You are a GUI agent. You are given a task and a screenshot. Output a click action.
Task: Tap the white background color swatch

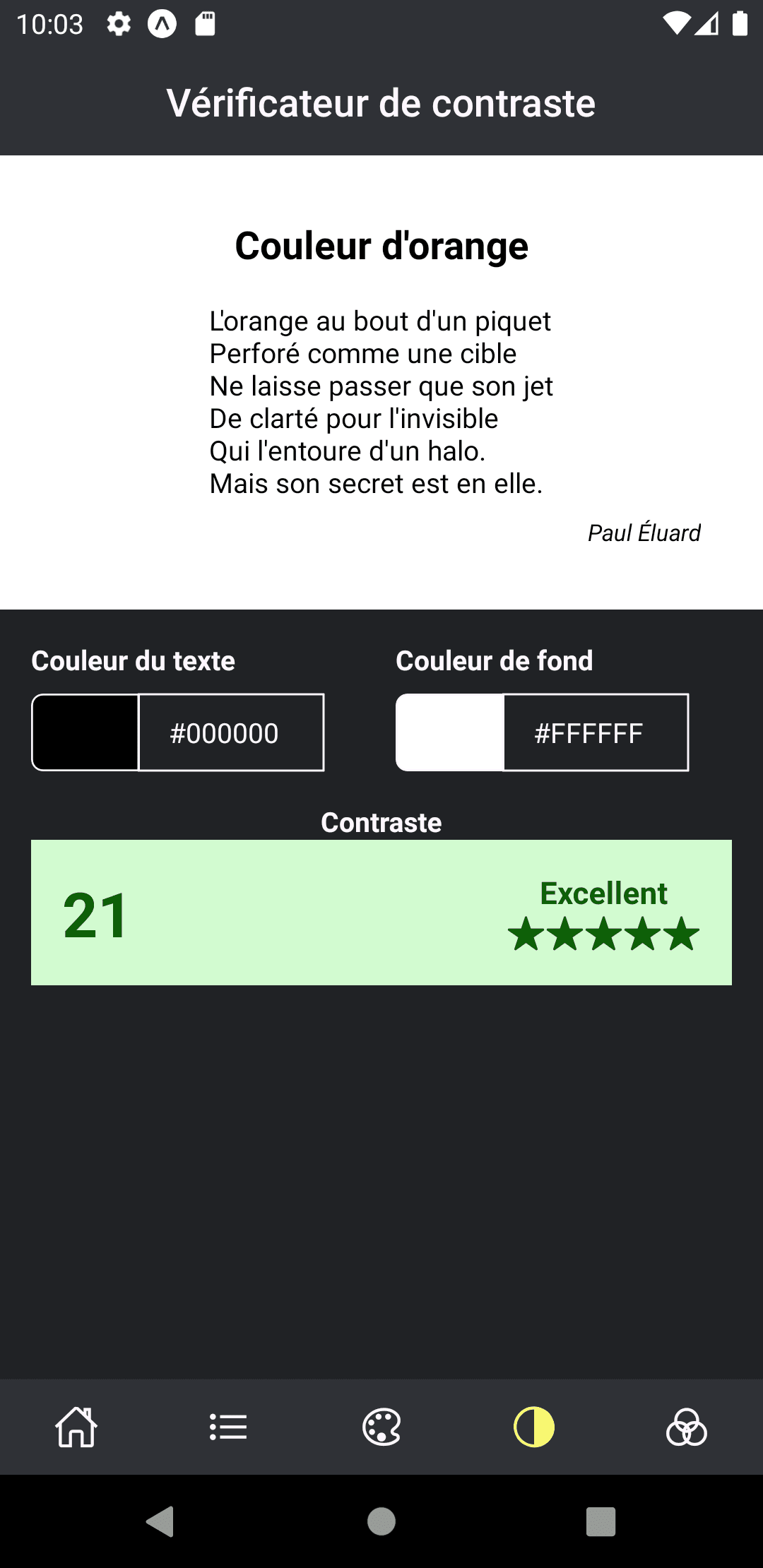(450, 732)
